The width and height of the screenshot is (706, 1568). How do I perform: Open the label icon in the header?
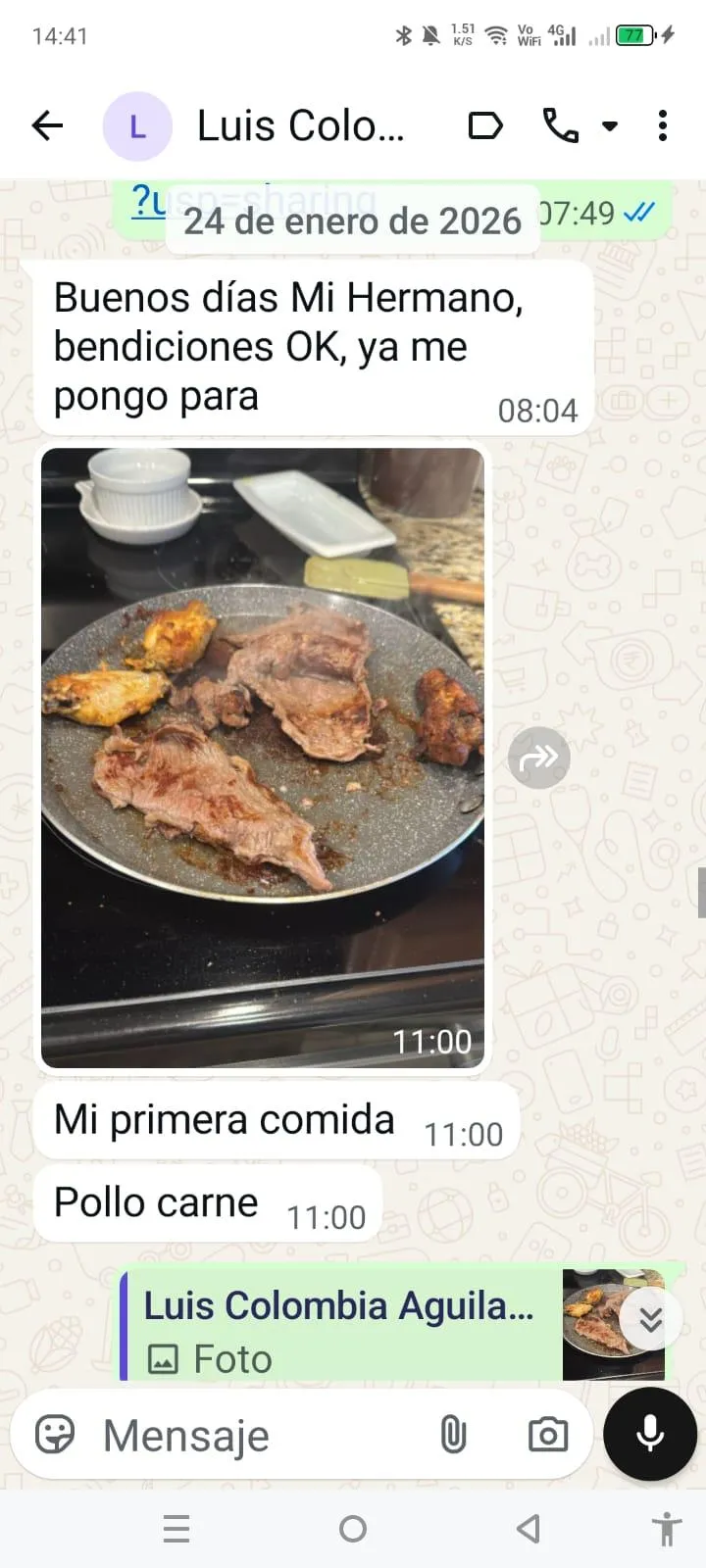tap(485, 126)
